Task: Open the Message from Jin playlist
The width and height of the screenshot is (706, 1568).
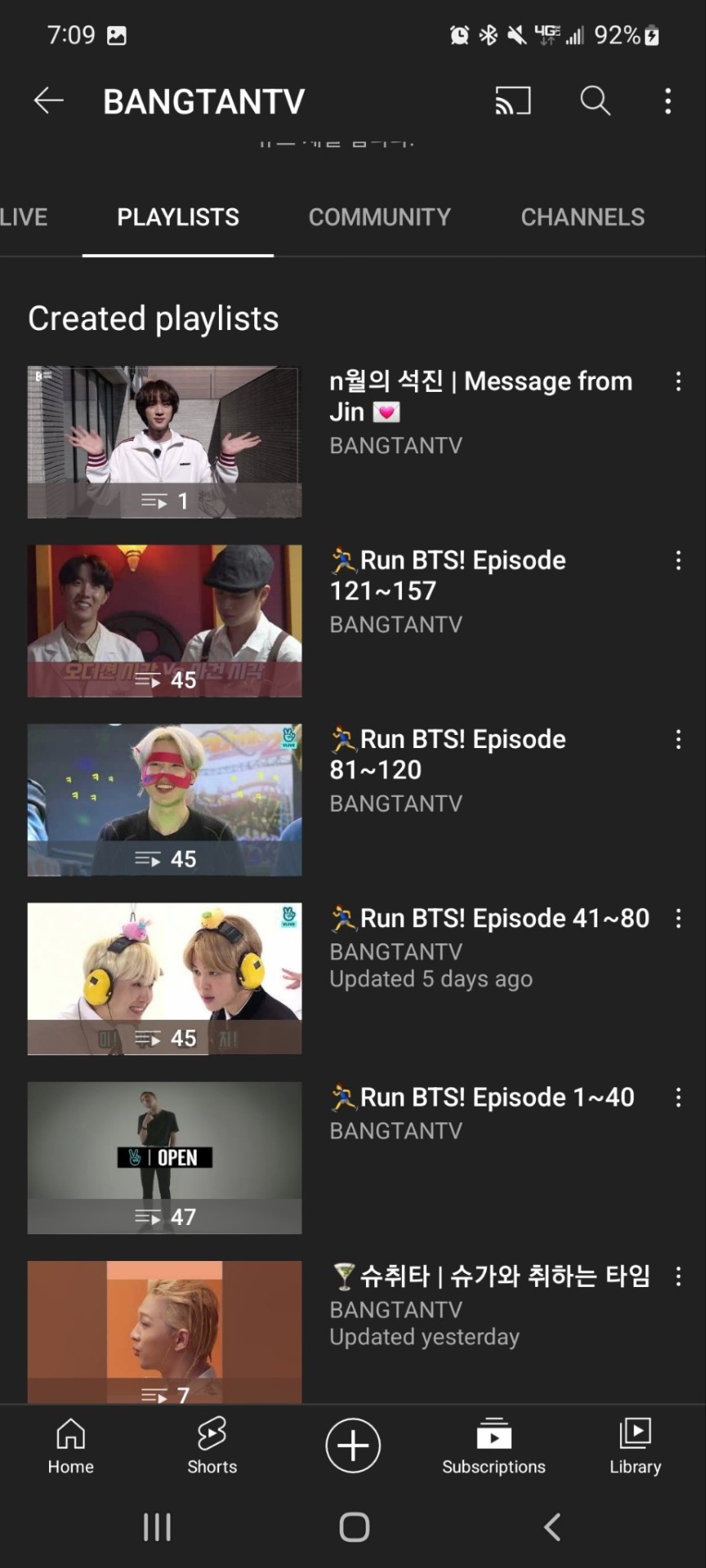Action: pos(480,396)
